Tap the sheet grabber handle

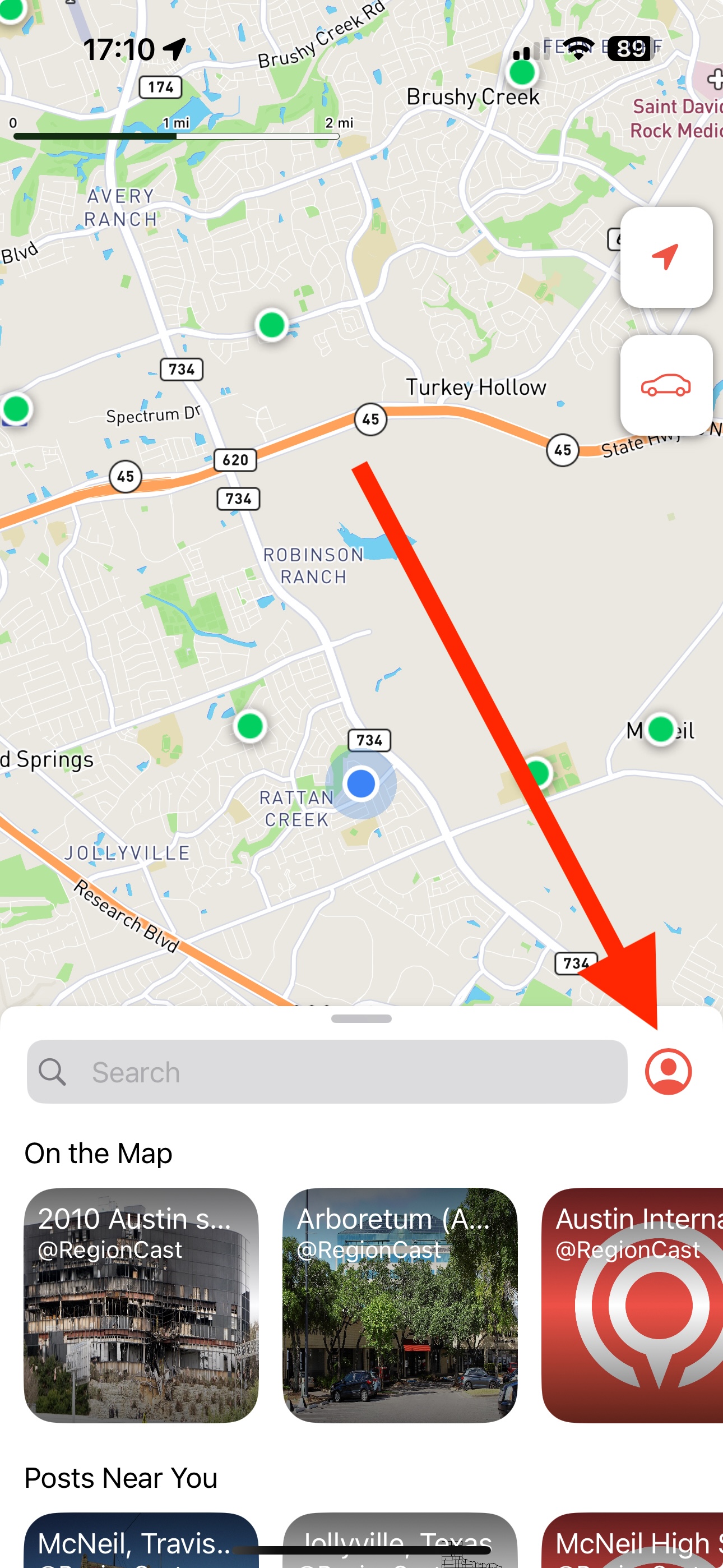pyautogui.click(x=361, y=1019)
